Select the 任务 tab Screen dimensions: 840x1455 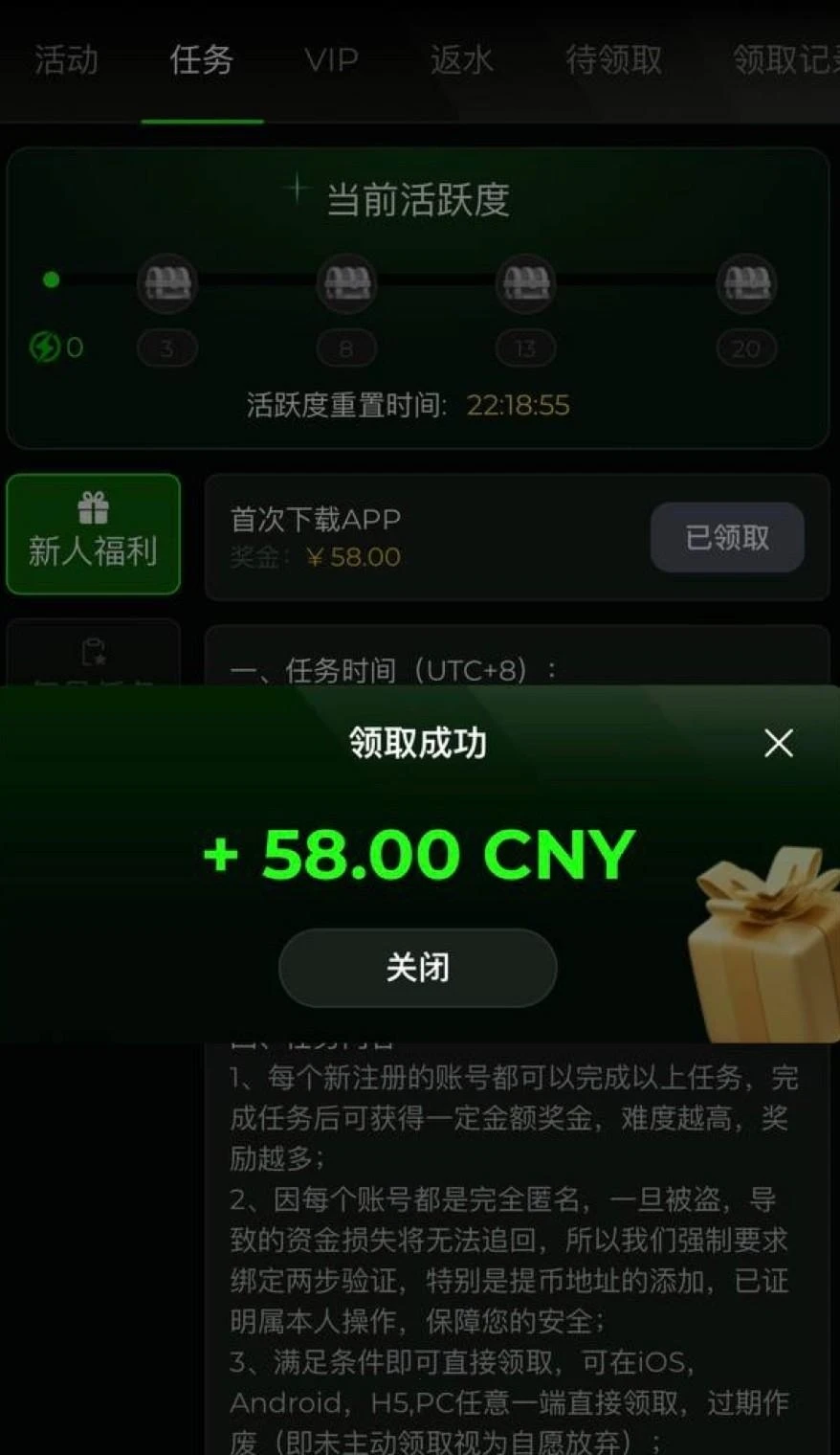click(x=202, y=60)
